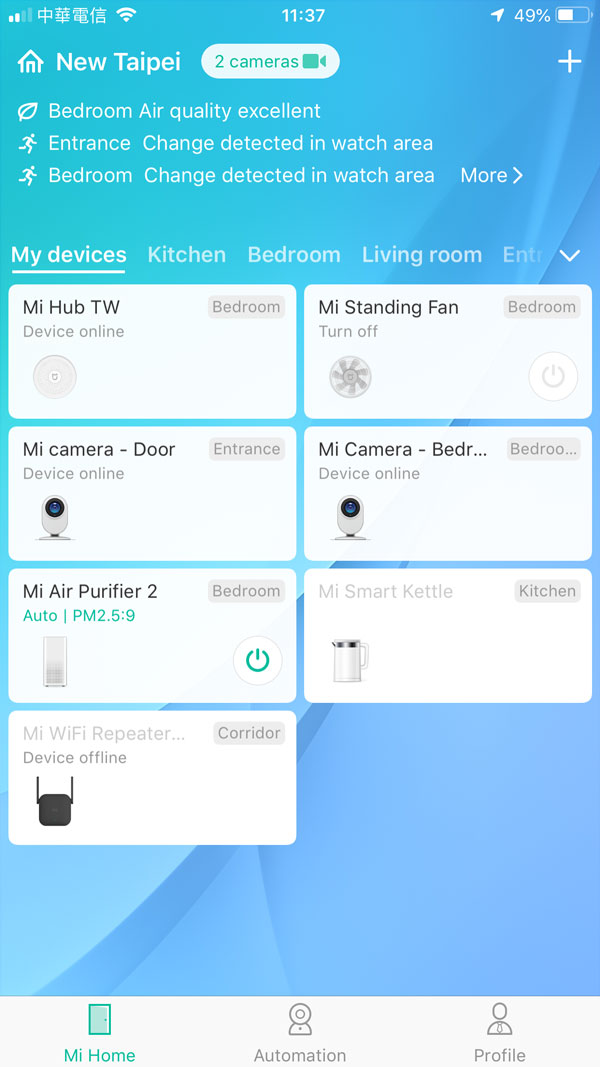
Task: Add a new device with plus icon
Action: coord(569,62)
